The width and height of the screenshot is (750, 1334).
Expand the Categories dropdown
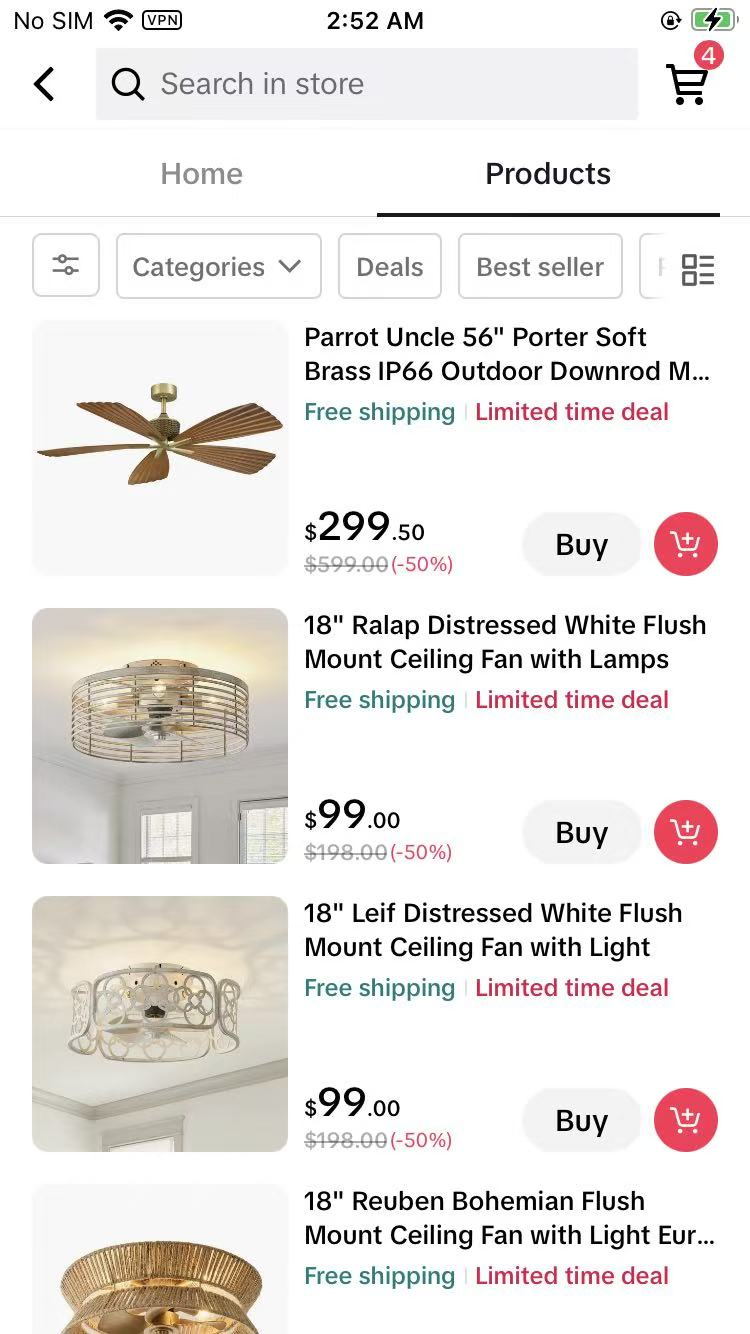tap(218, 266)
